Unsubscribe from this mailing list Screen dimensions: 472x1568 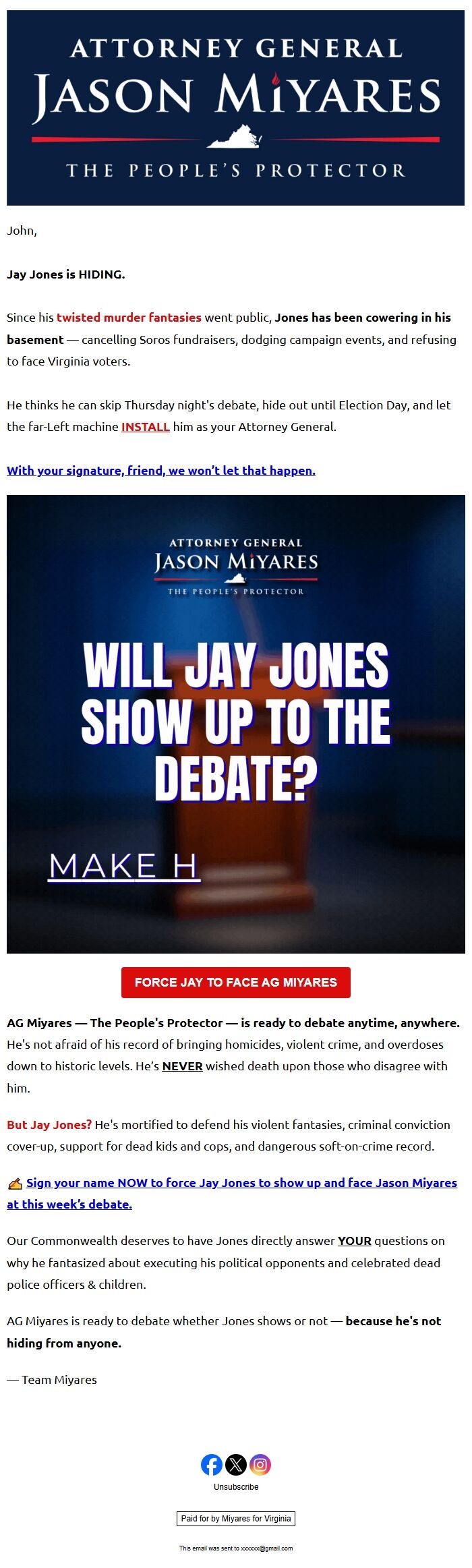236,1486
